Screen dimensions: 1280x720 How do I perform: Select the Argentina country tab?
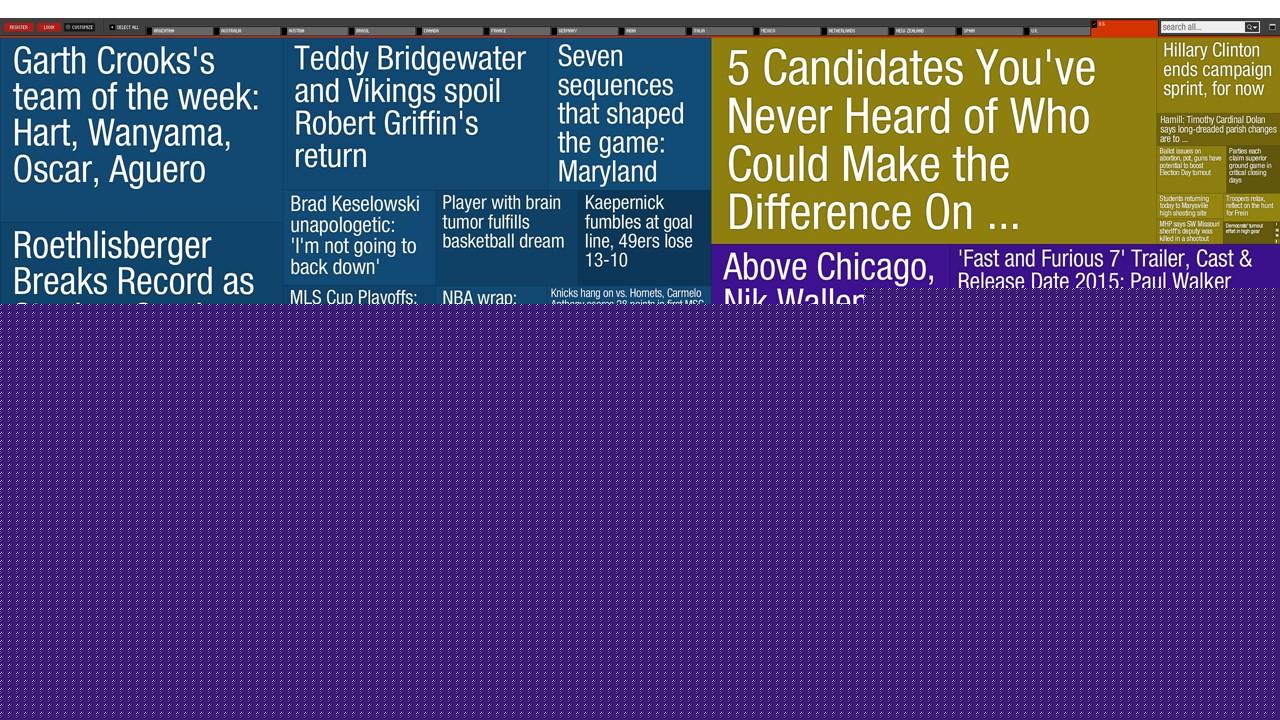pyautogui.click(x=182, y=31)
